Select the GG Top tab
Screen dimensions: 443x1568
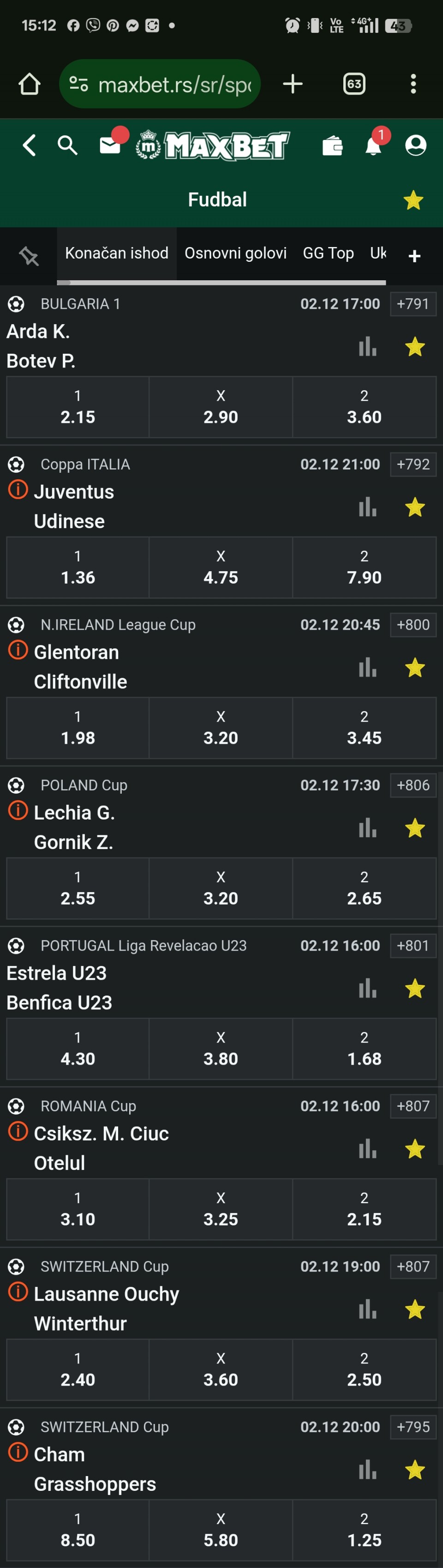[x=328, y=253]
